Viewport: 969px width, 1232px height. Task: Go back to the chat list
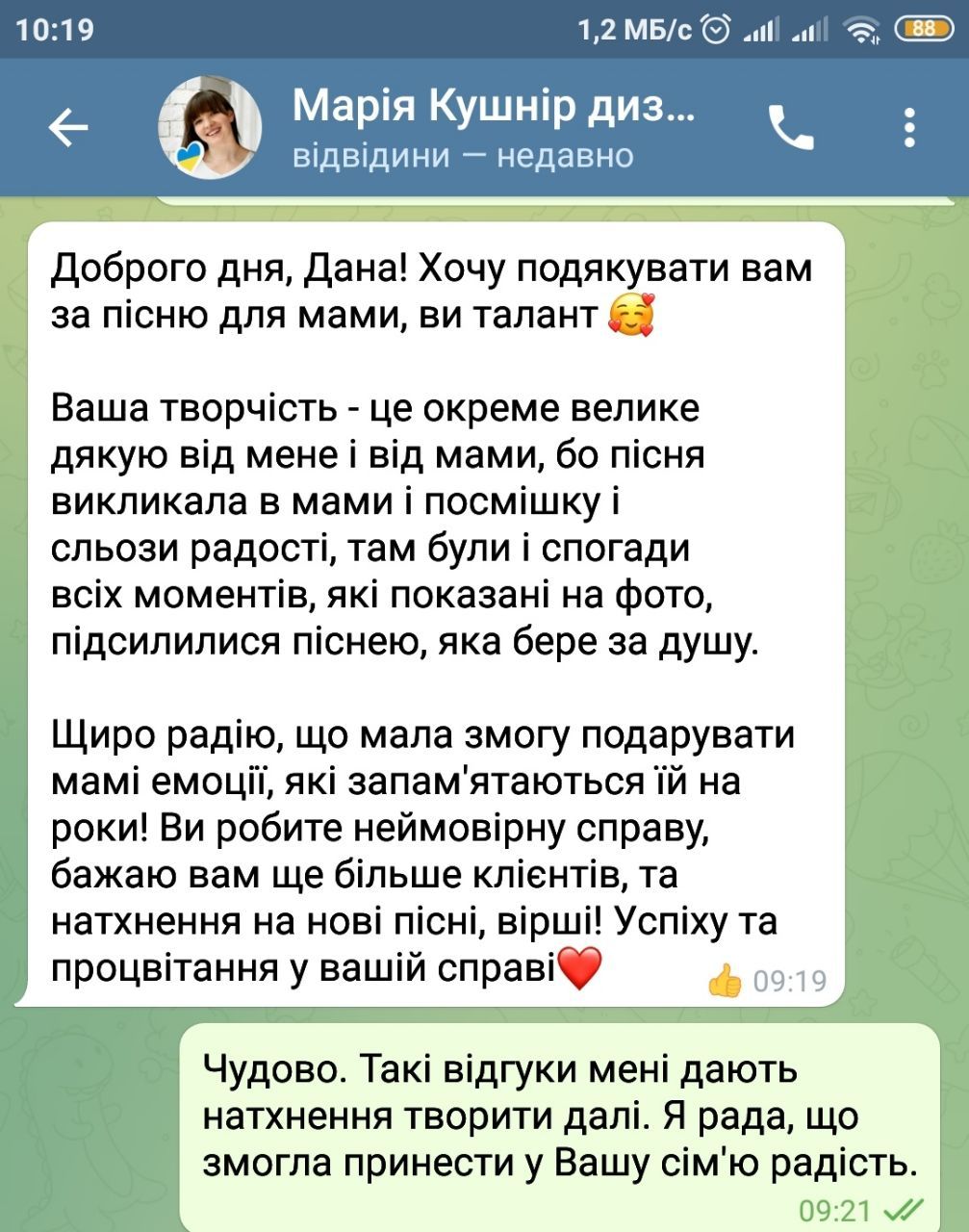(68, 127)
